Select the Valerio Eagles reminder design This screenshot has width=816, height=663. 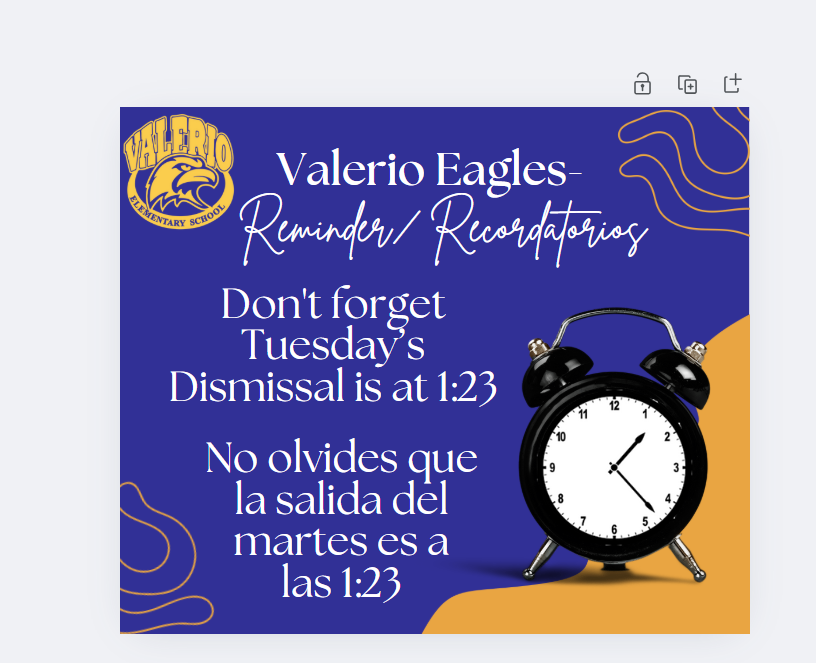click(434, 370)
